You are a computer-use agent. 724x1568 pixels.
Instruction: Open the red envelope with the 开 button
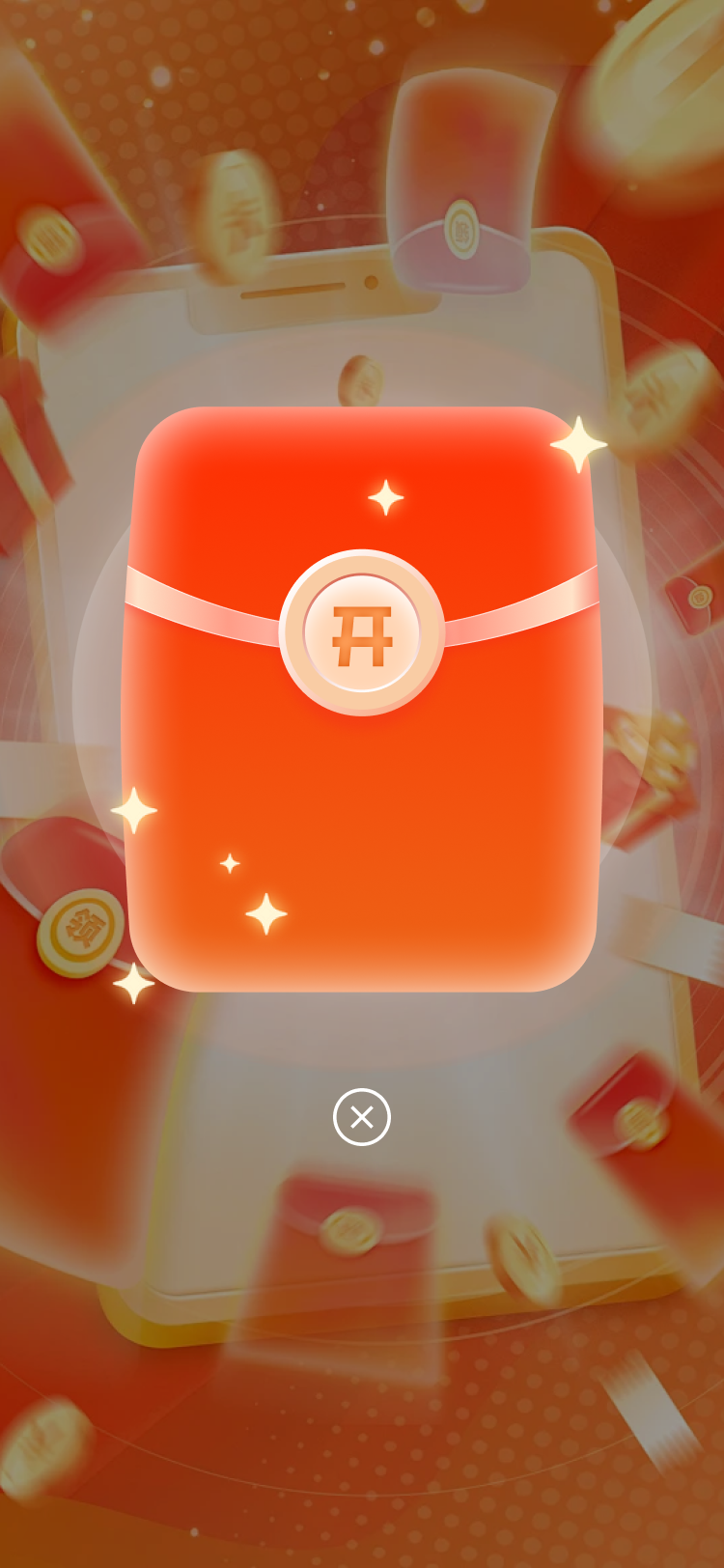tap(362, 633)
